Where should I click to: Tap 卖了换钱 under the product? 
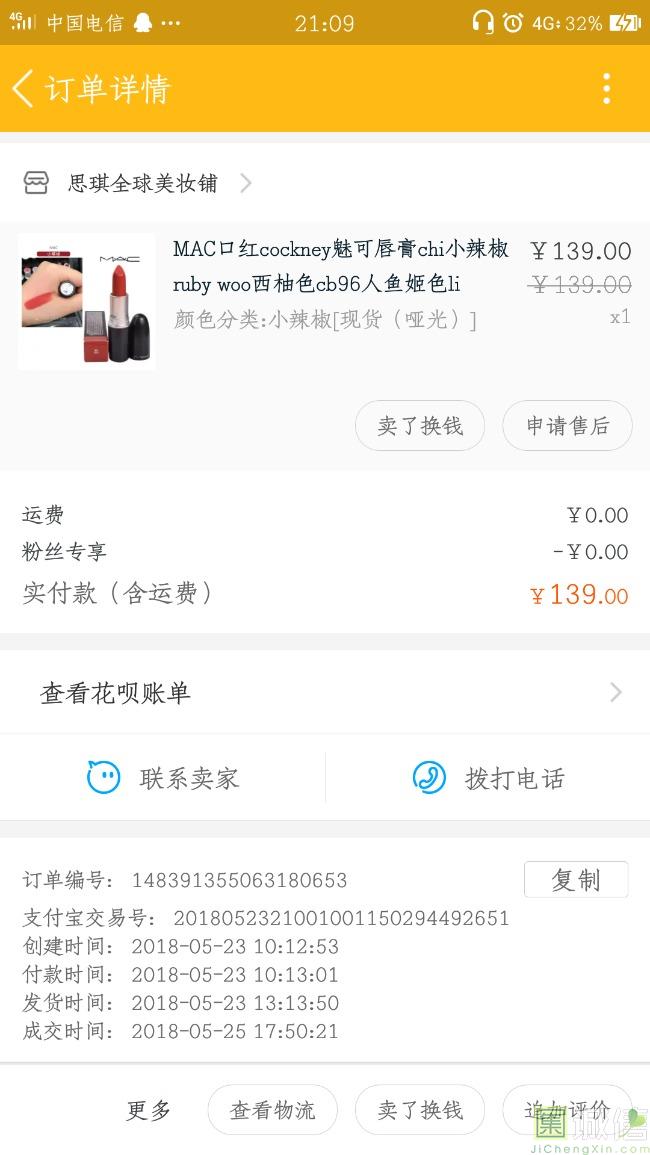[x=420, y=426]
